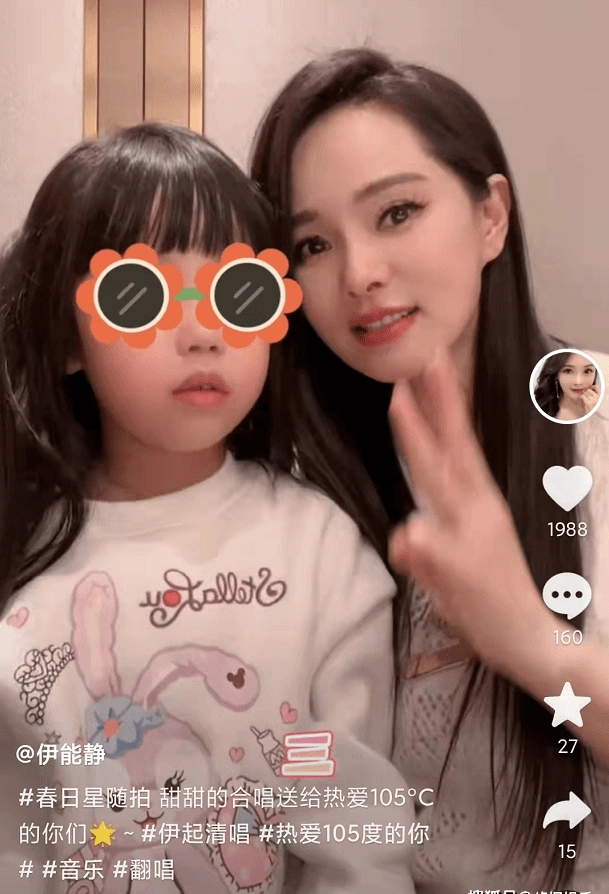This screenshot has height=894, width=609.
Task: Open the comments on this video
Action: [x=567, y=596]
